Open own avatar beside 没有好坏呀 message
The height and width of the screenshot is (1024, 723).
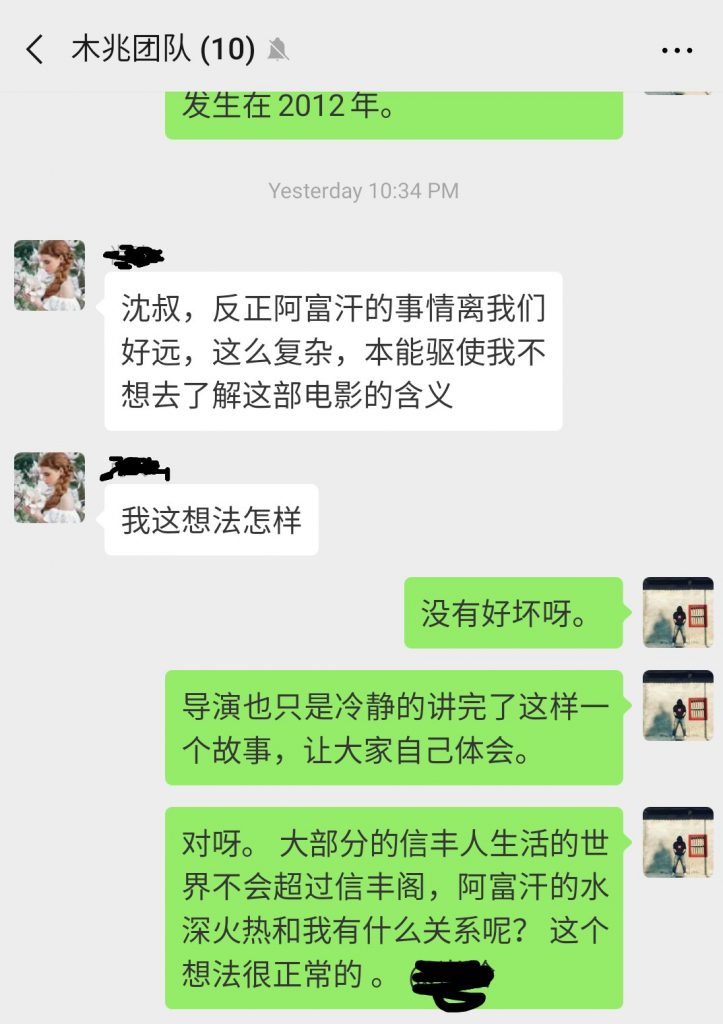pyautogui.click(x=677, y=612)
